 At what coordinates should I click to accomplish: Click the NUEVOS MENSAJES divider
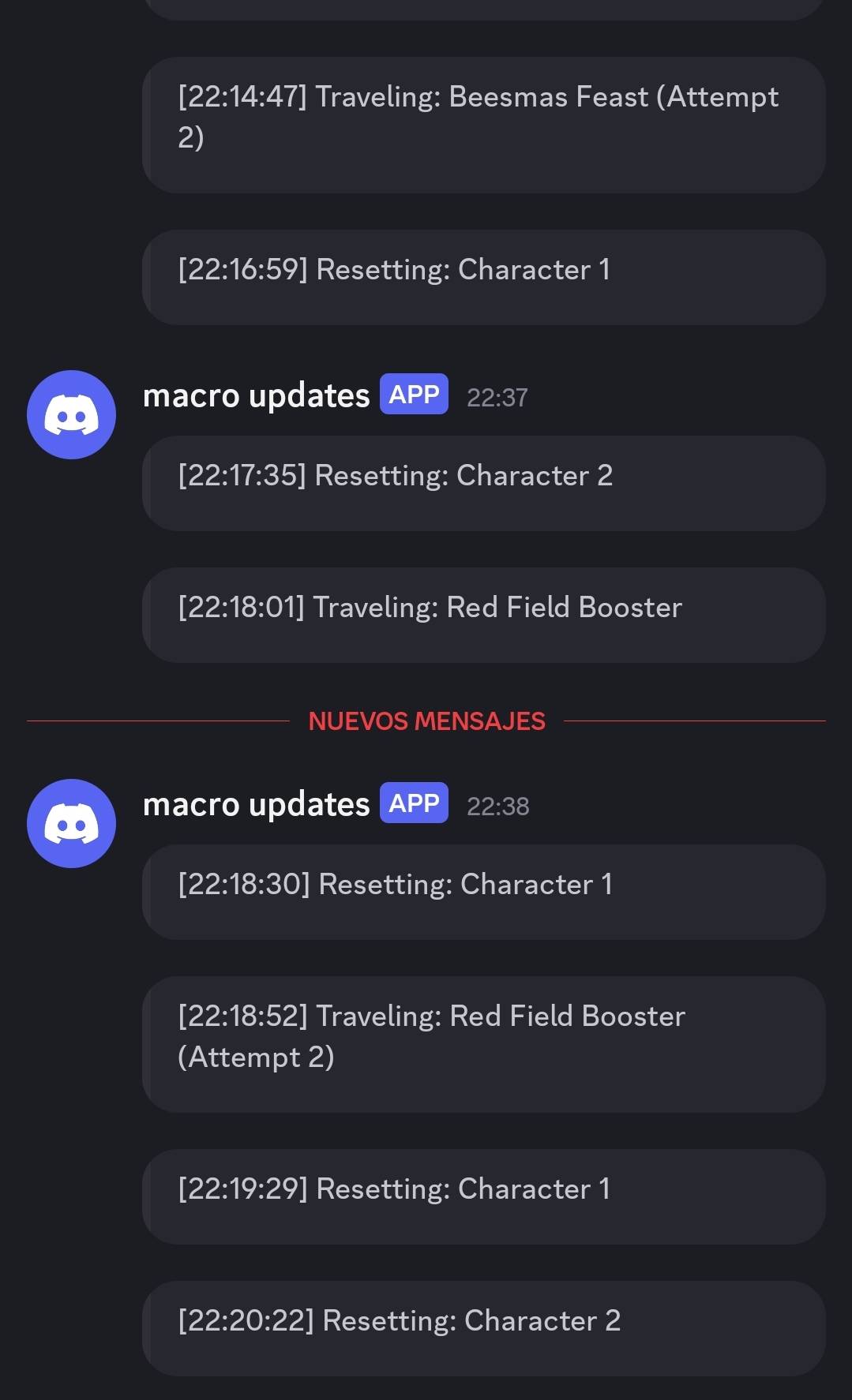(x=426, y=720)
